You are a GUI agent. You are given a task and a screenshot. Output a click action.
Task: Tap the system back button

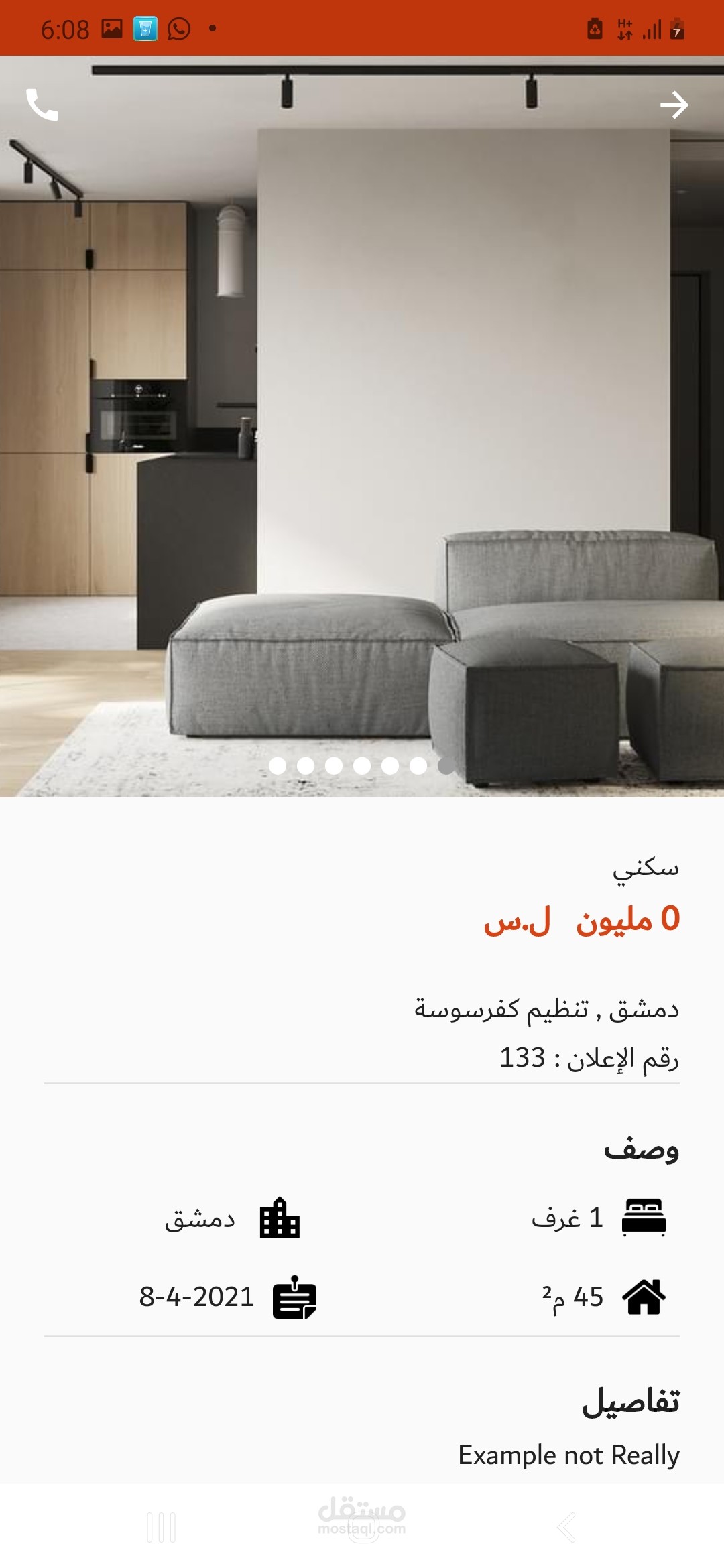click(566, 1527)
